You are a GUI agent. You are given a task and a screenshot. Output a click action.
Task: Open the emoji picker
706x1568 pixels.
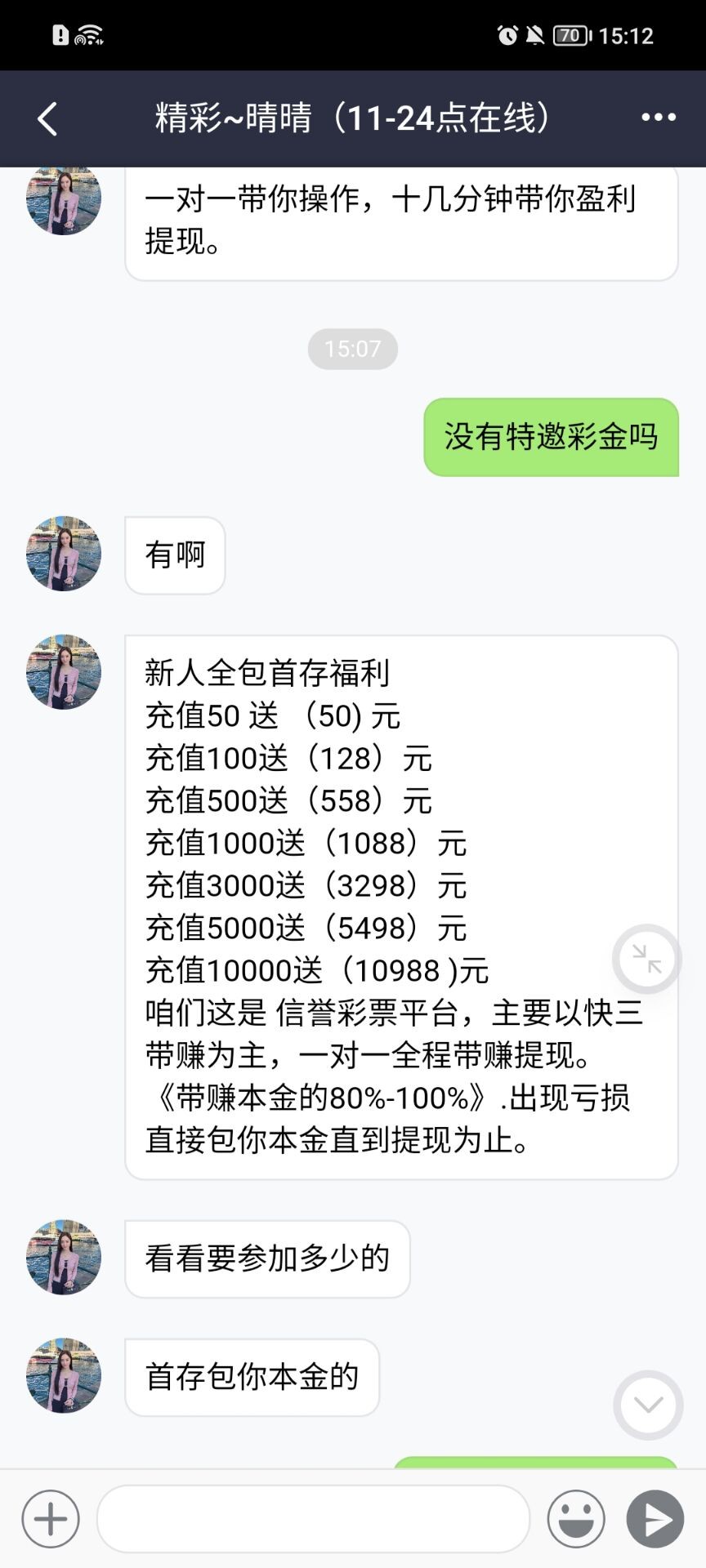[576, 1519]
